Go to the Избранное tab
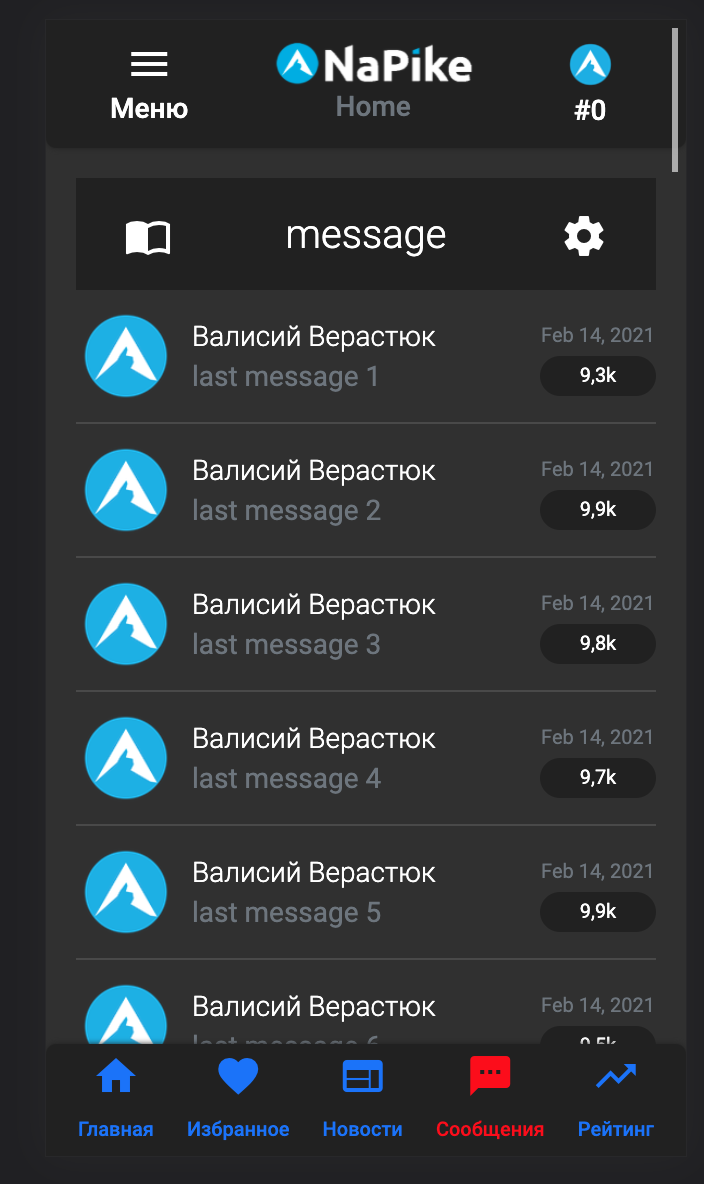The height and width of the screenshot is (1184, 704). pyautogui.click(x=238, y=1099)
